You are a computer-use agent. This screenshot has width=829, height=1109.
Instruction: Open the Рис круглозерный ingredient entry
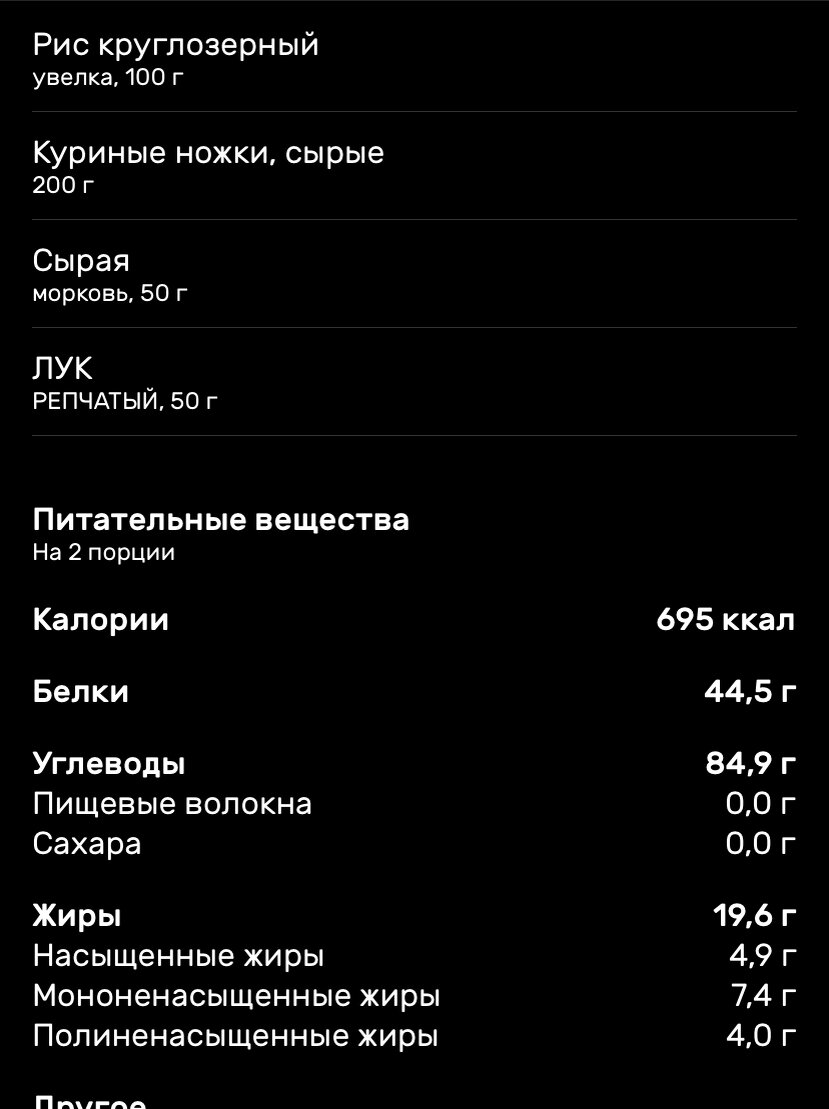(175, 44)
